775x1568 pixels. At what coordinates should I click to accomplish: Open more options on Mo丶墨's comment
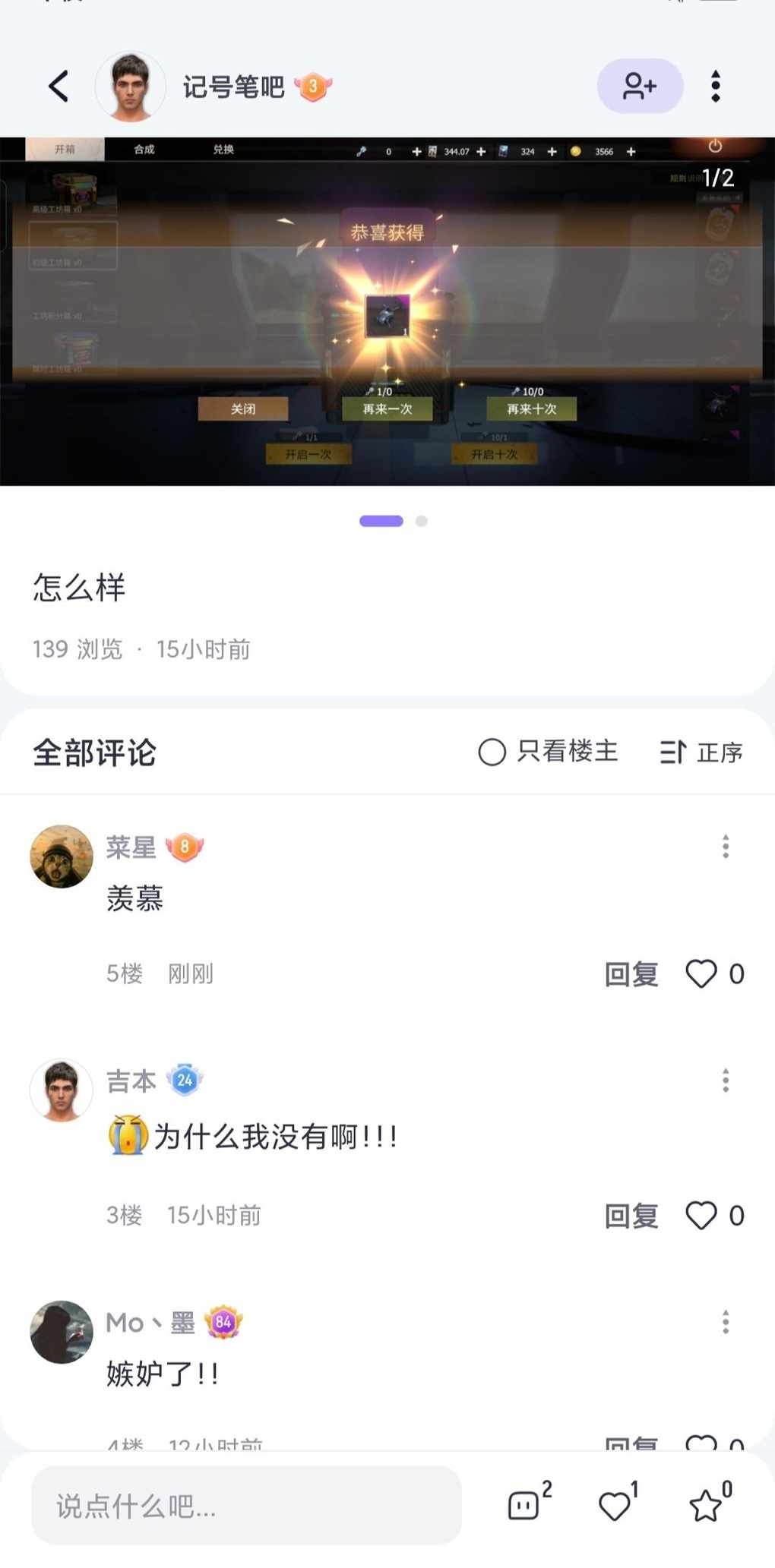726,1322
